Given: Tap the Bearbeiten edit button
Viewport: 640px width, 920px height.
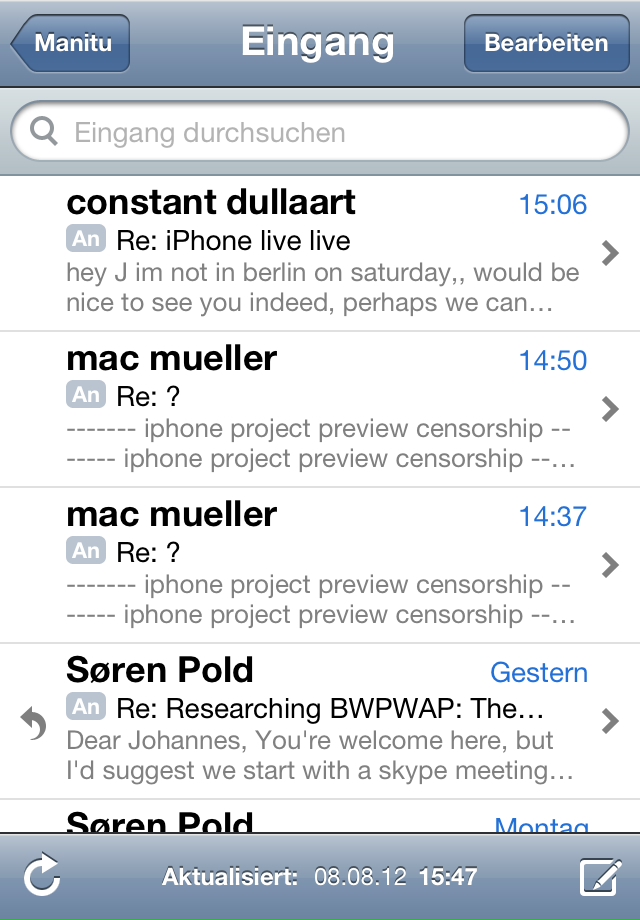Looking at the screenshot, I should coord(546,44).
